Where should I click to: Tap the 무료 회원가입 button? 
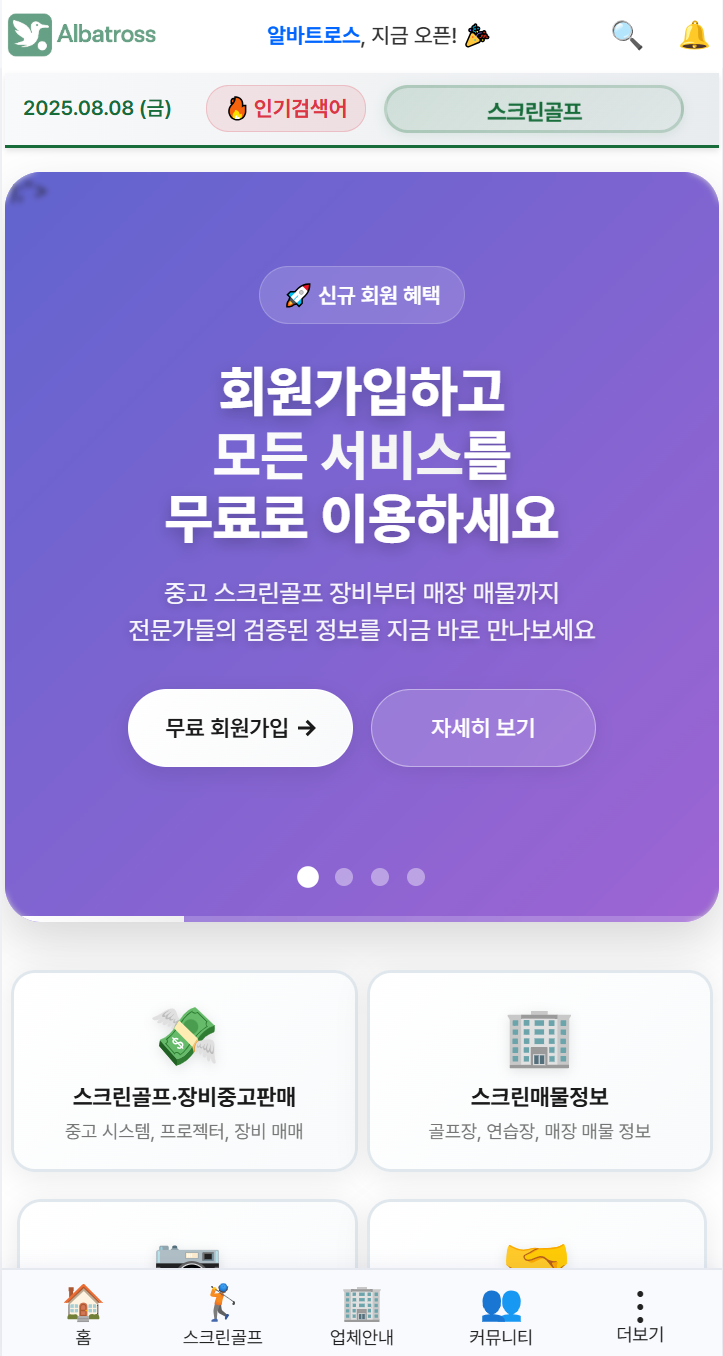[x=240, y=728]
